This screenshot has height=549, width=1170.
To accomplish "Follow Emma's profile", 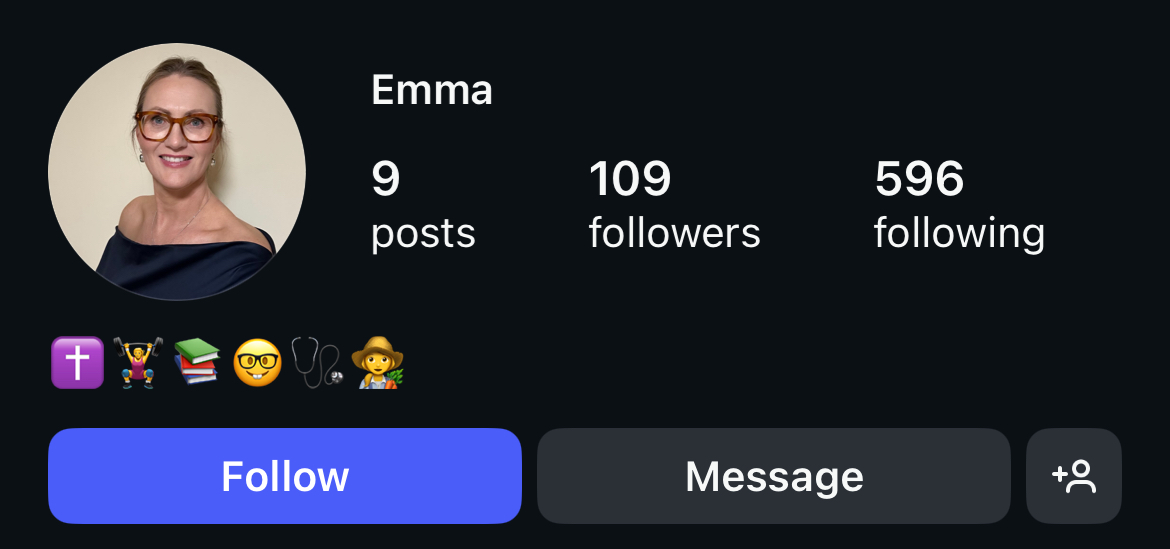I will click(x=285, y=476).
